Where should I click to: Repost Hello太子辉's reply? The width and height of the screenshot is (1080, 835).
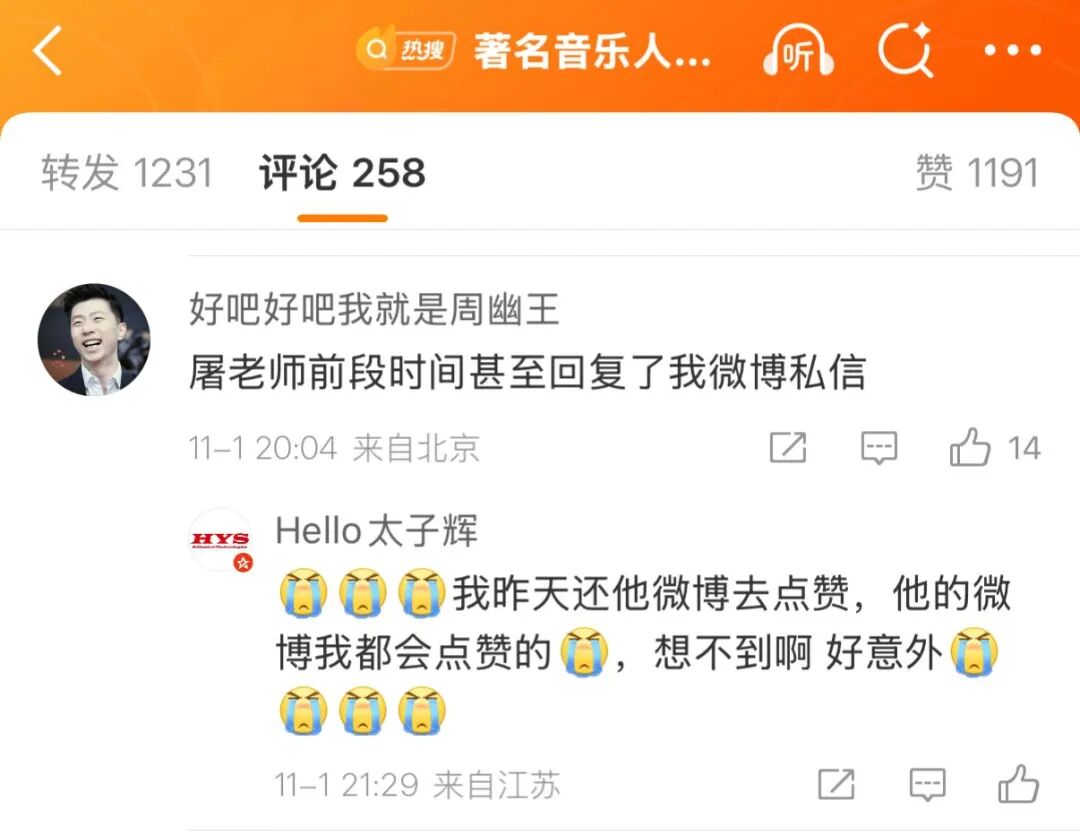[836, 784]
